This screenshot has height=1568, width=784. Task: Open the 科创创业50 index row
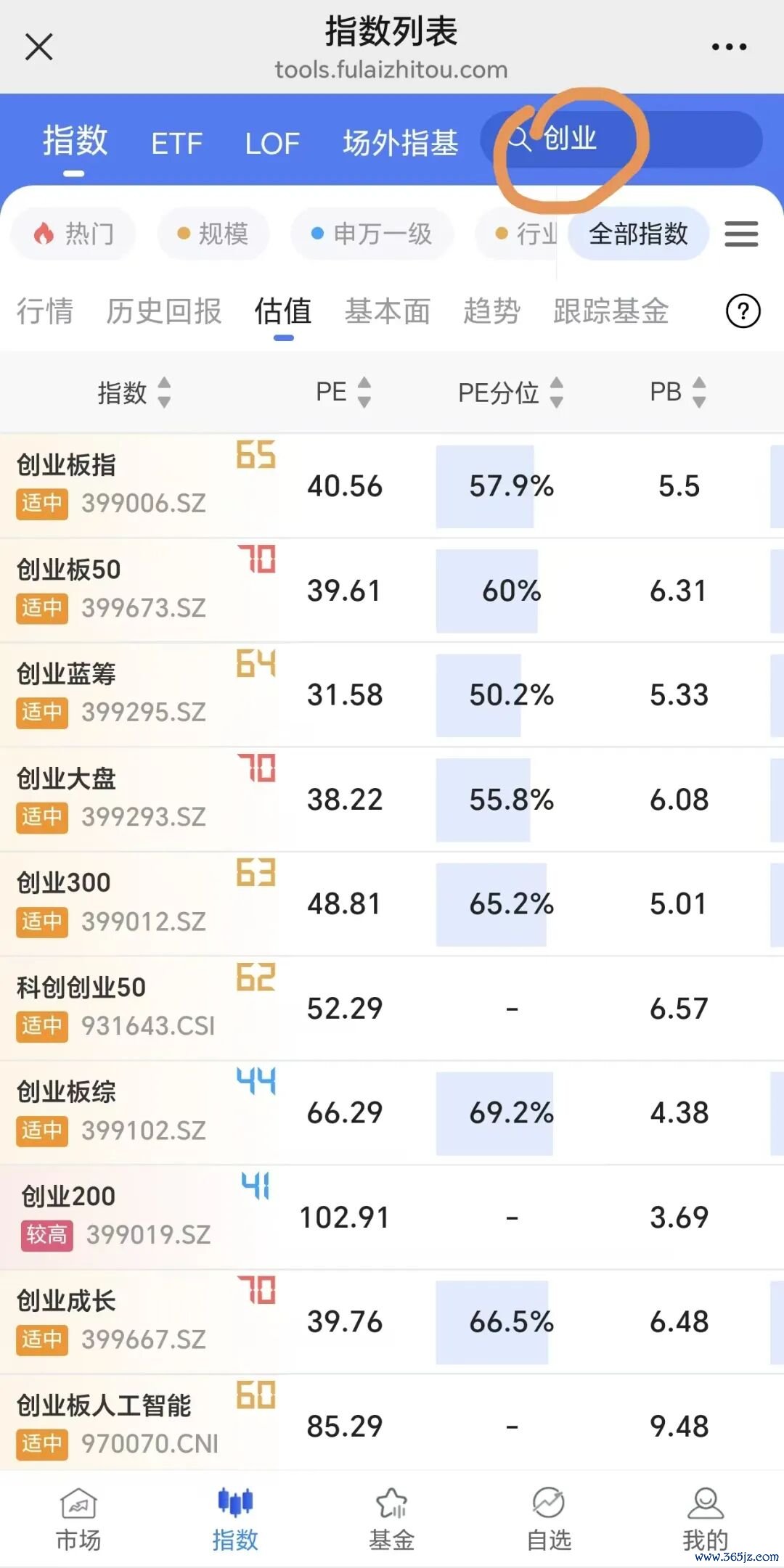coord(392,1008)
